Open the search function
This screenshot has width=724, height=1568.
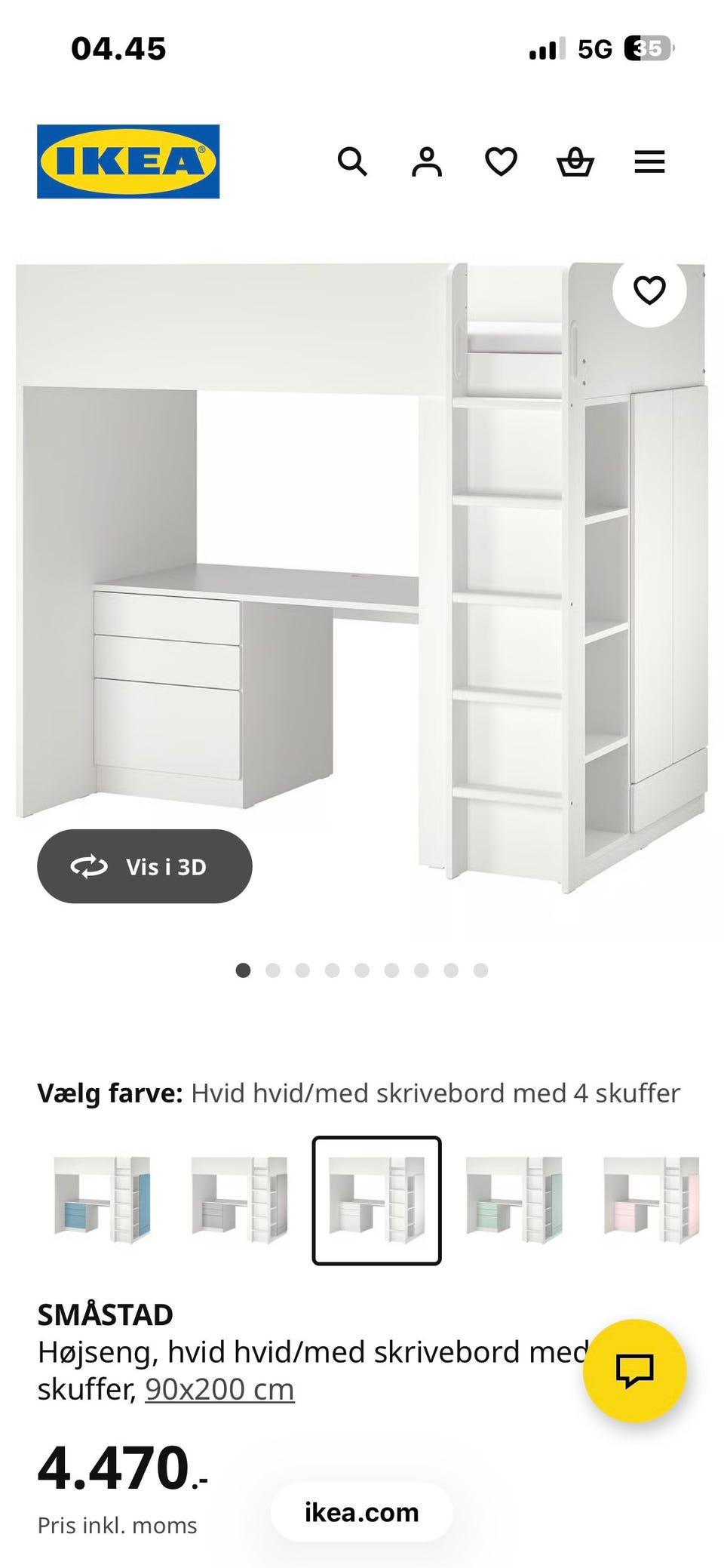tap(353, 161)
